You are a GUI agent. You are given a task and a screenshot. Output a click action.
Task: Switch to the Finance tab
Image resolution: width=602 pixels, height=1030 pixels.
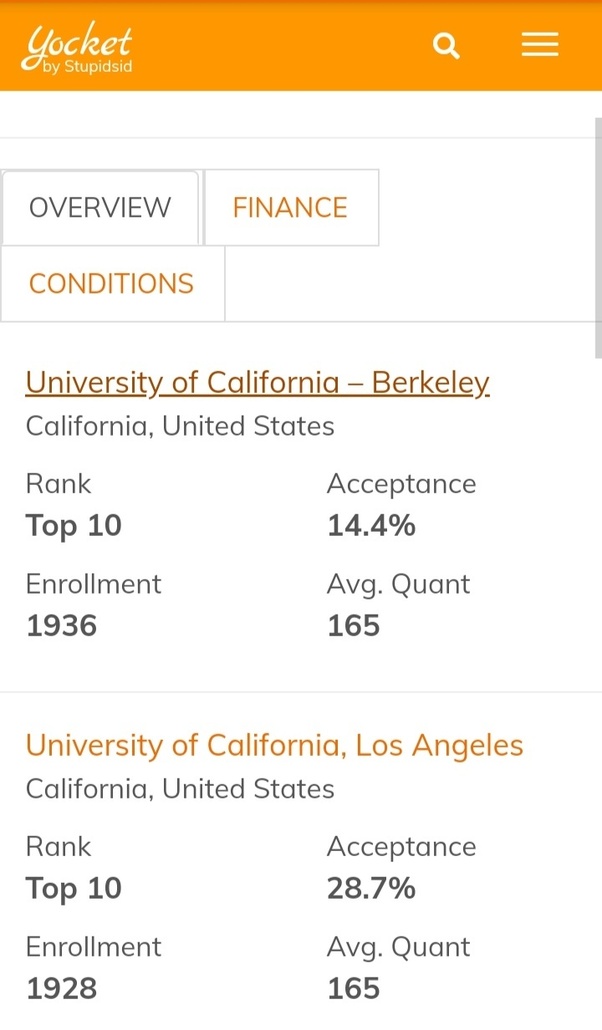pos(290,207)
